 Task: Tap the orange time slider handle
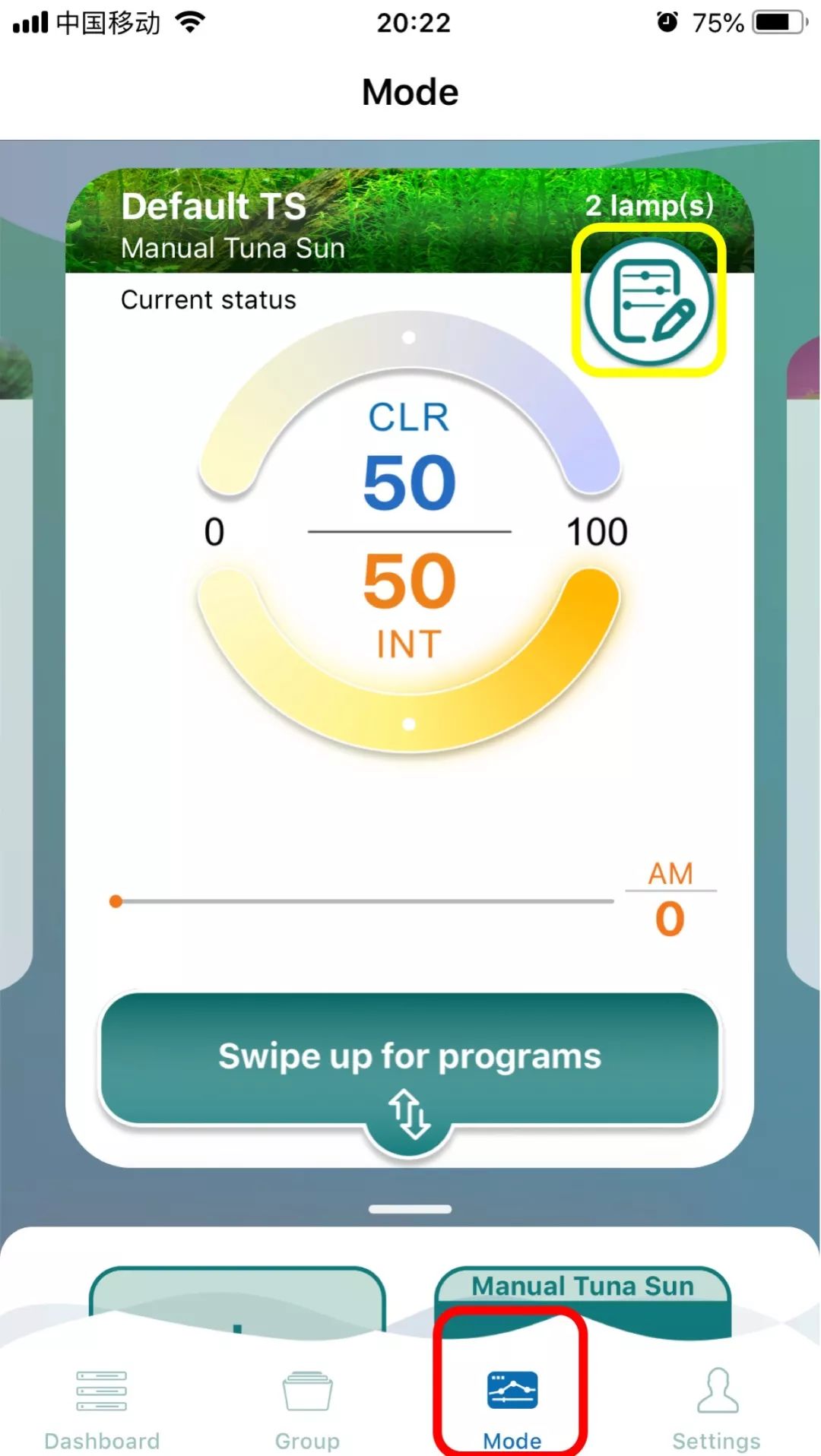tap(116, 901)
